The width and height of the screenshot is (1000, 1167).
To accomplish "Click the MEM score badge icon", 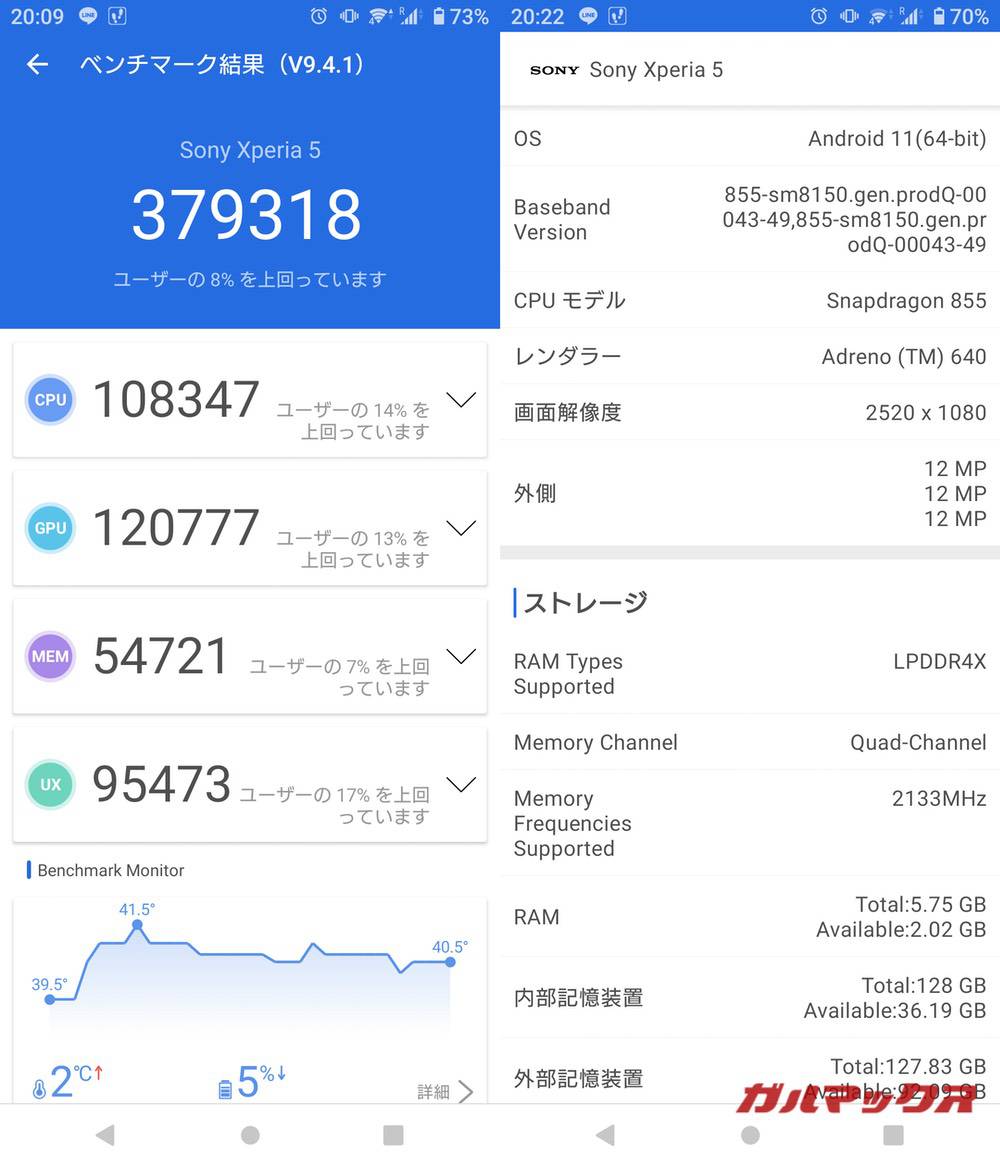I will [50, 657].
